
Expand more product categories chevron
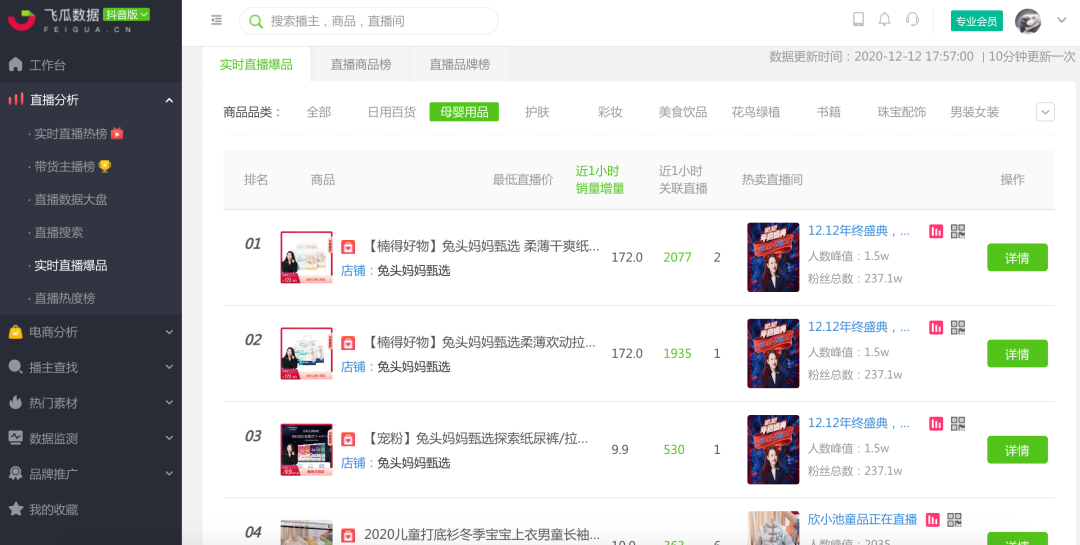1045,112
